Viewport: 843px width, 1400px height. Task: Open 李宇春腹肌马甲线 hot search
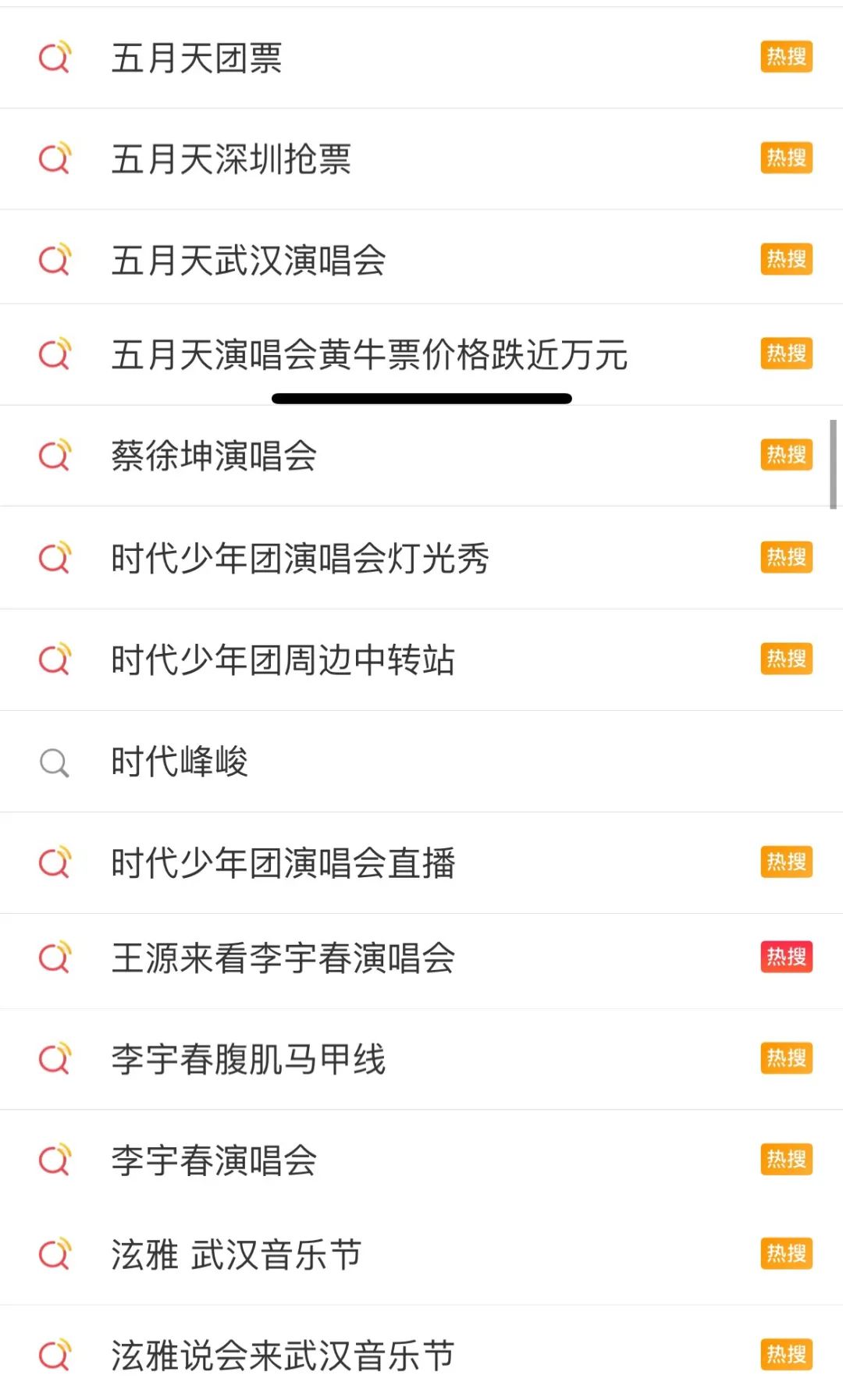[x=248, y=1059]
